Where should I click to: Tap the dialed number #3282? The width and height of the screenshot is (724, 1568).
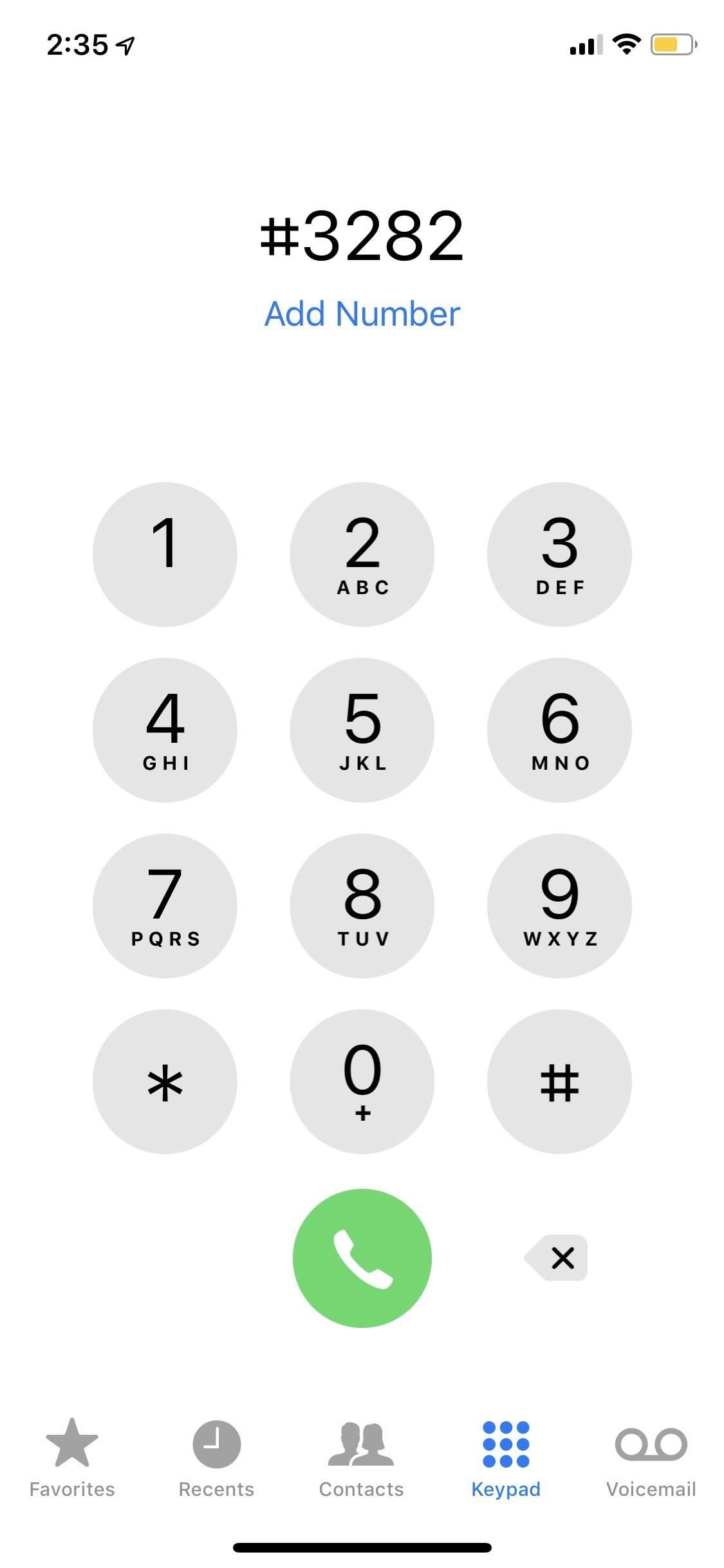click(x=362, y=238)
